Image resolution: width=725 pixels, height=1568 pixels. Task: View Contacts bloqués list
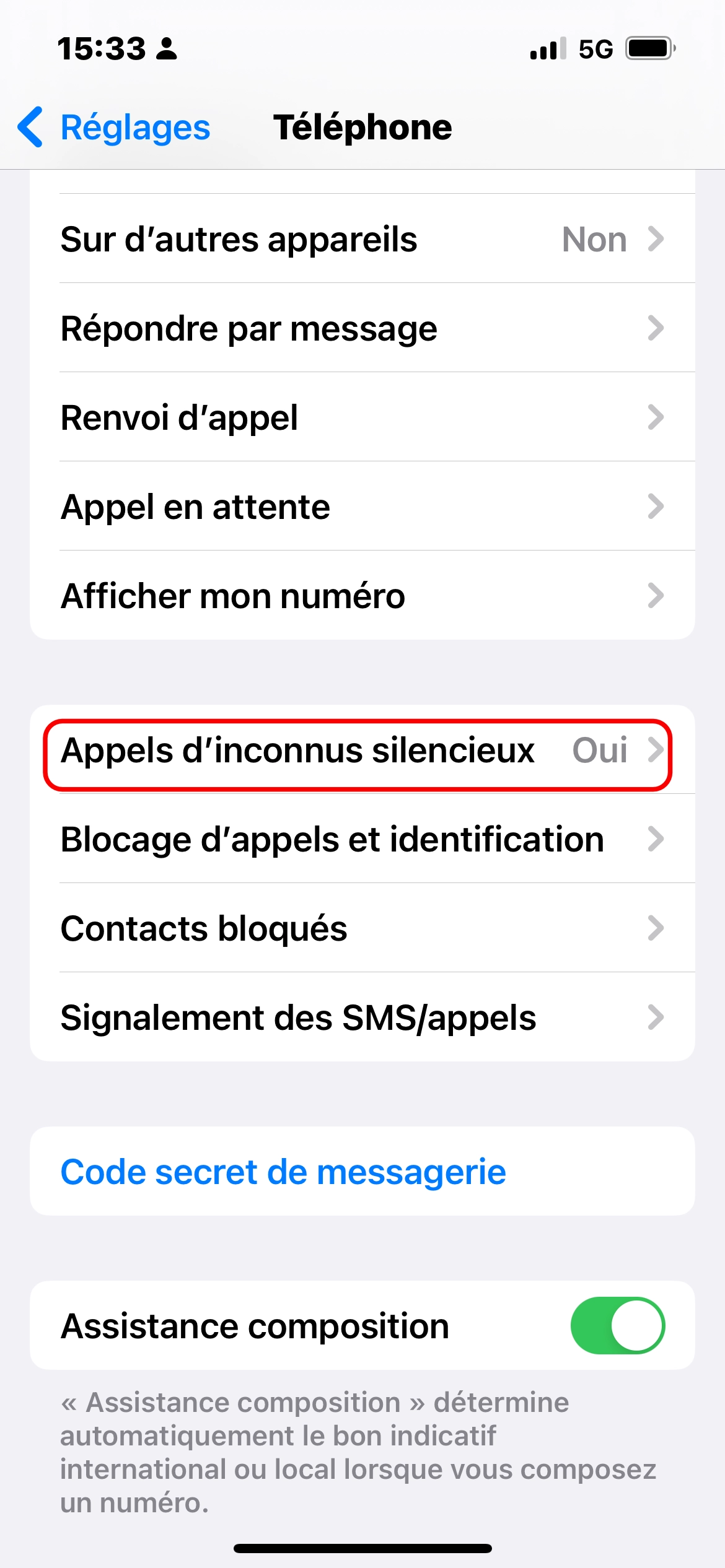pyautogui.click(x=362, y=929)
